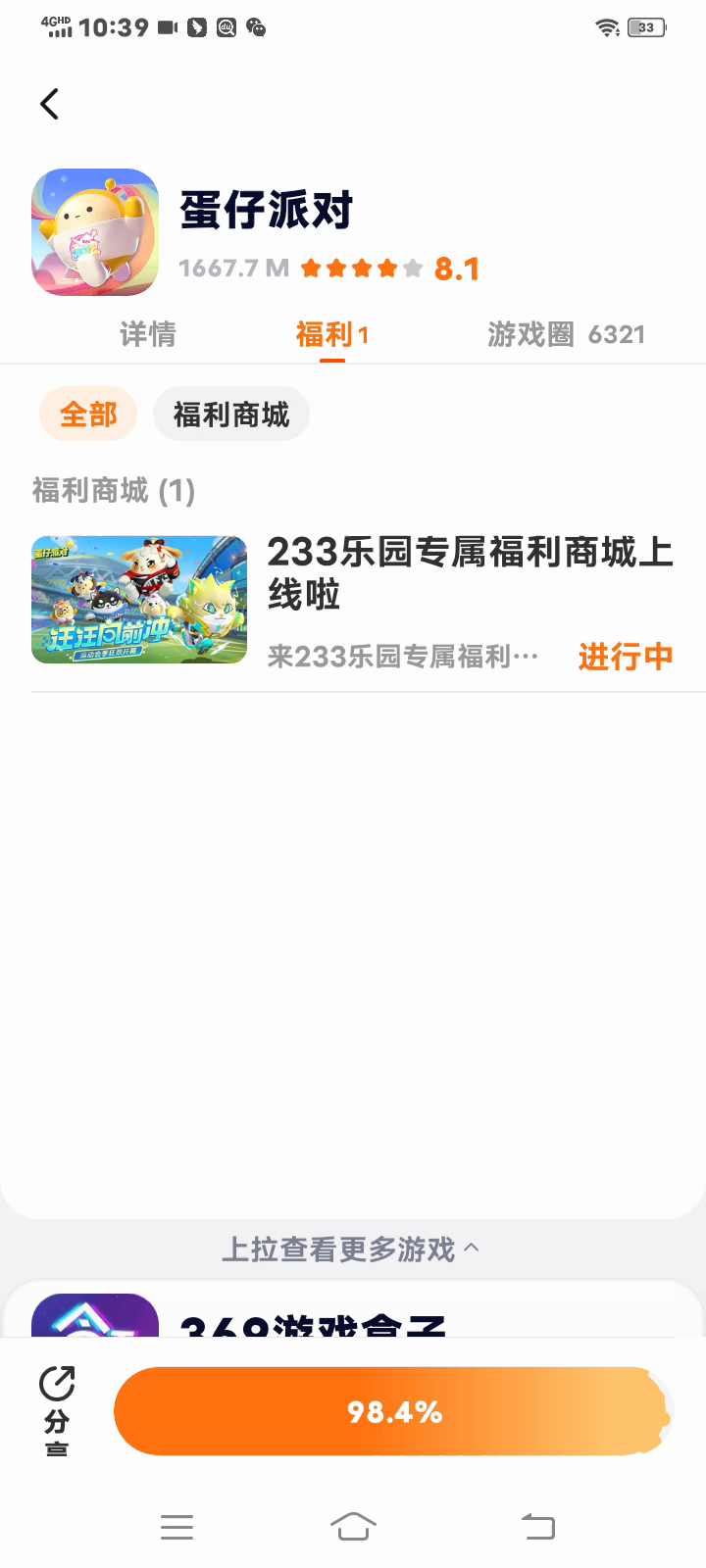Tap the 98.4% download progress button
This screenshot has width=706, height=1568.
point(392,1411)
